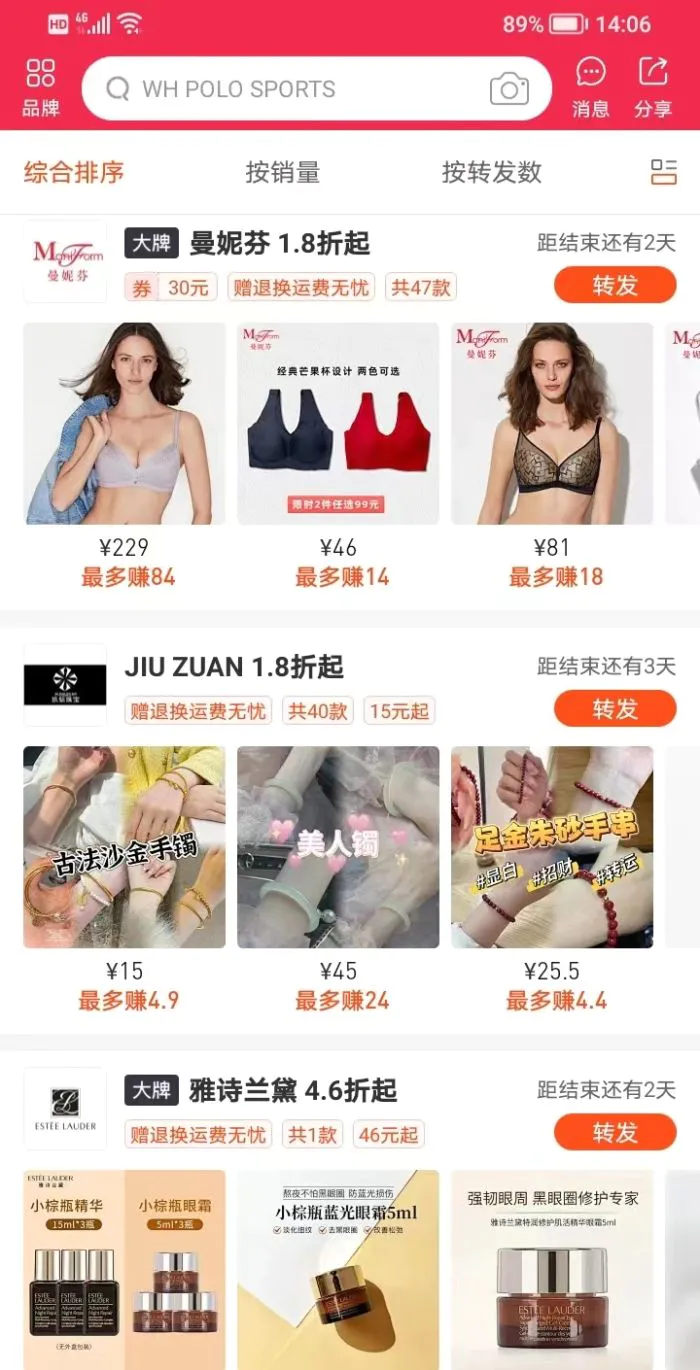Select 综合排序 sorting tab
The width and height of the screenshot is (700, 1370).
[x=74, y=172]
